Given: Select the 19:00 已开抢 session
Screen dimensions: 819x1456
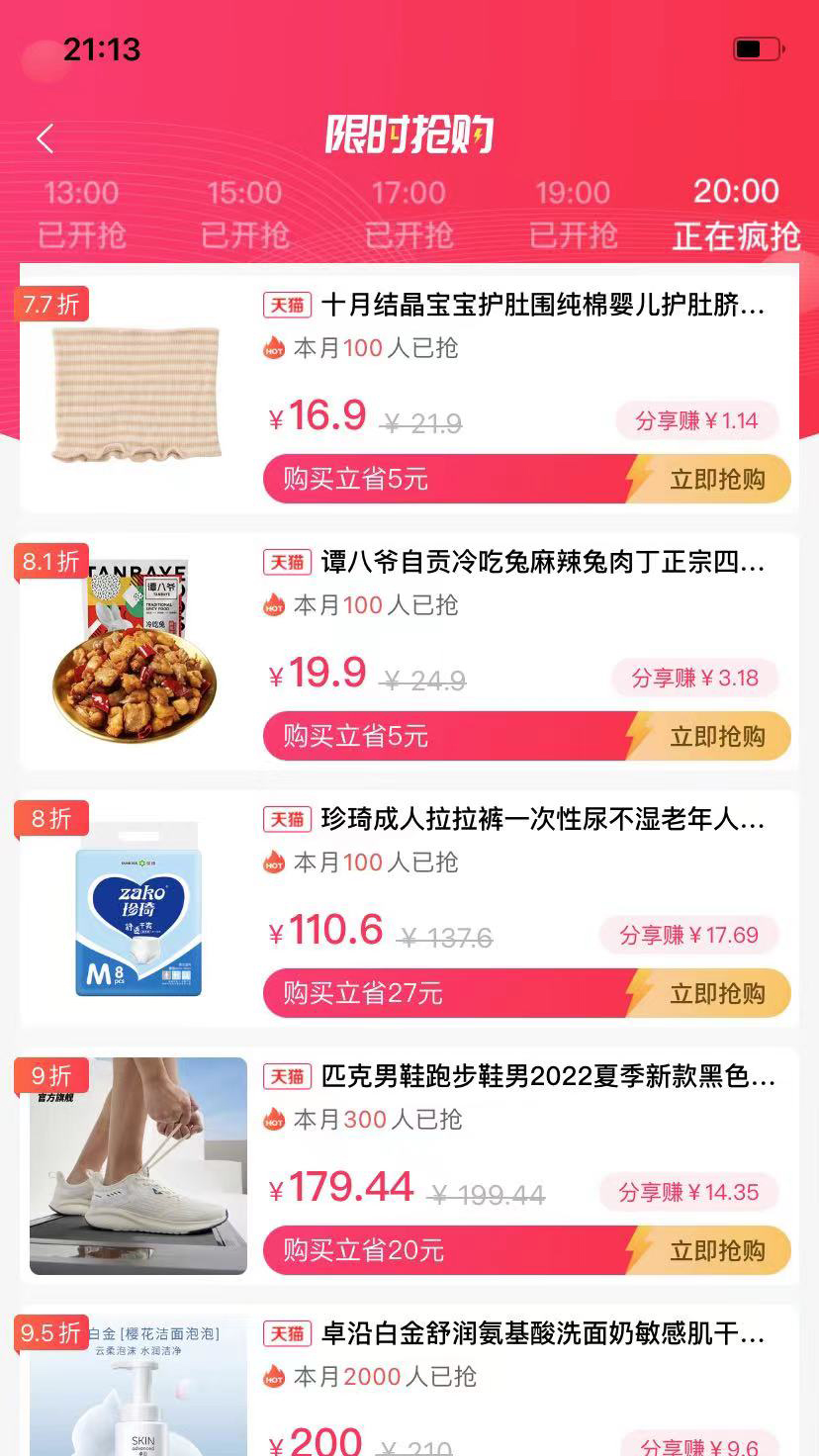Looking at the screenshot, I should click(x=573, y=210).
